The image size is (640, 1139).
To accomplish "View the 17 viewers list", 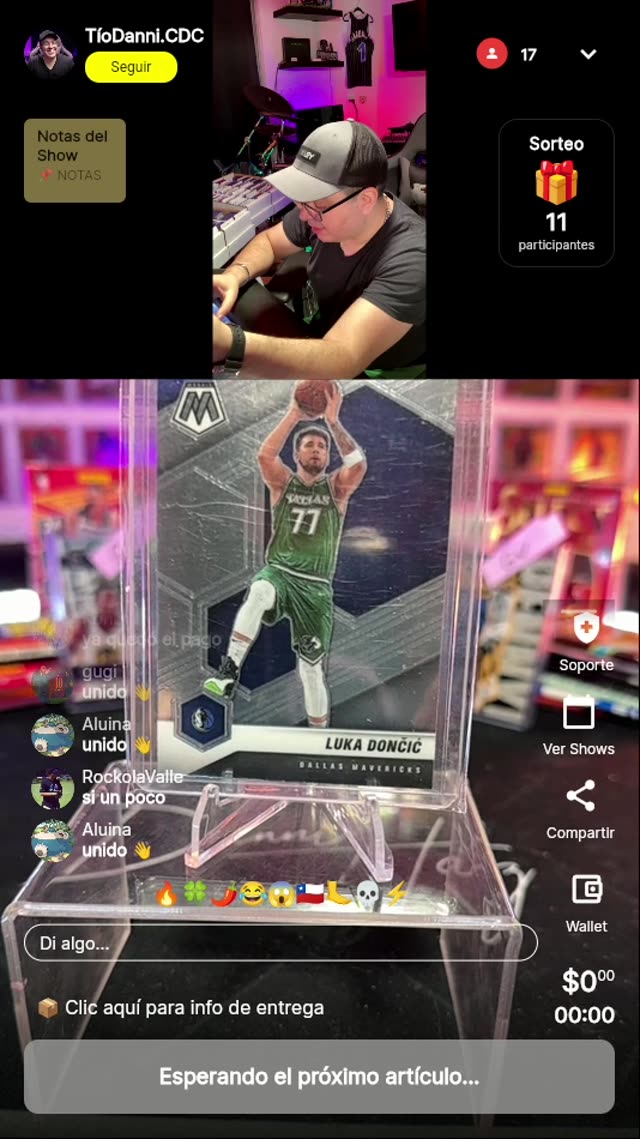I will pos(508,54).
